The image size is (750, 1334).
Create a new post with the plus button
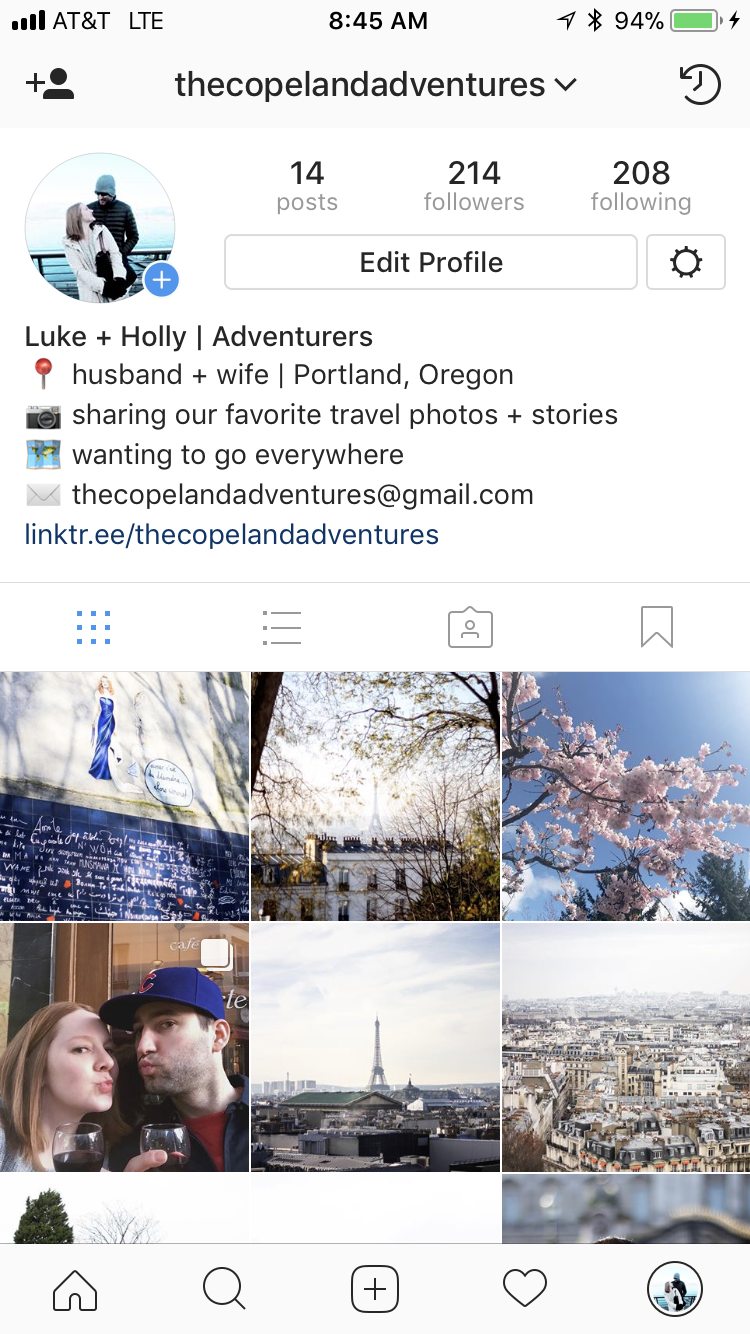(x=375, y=1289)
